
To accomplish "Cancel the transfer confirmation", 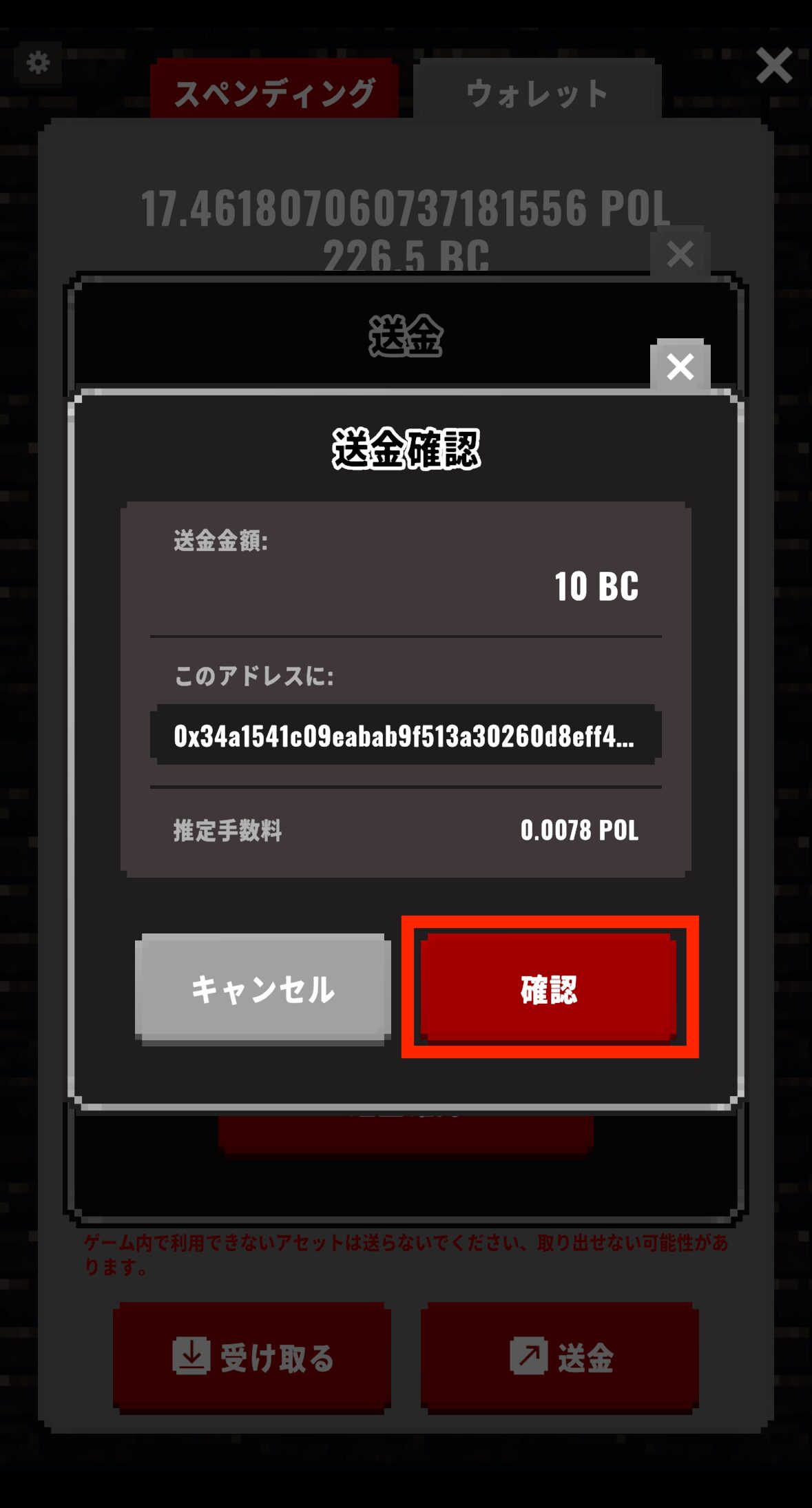I will point(262,989).
